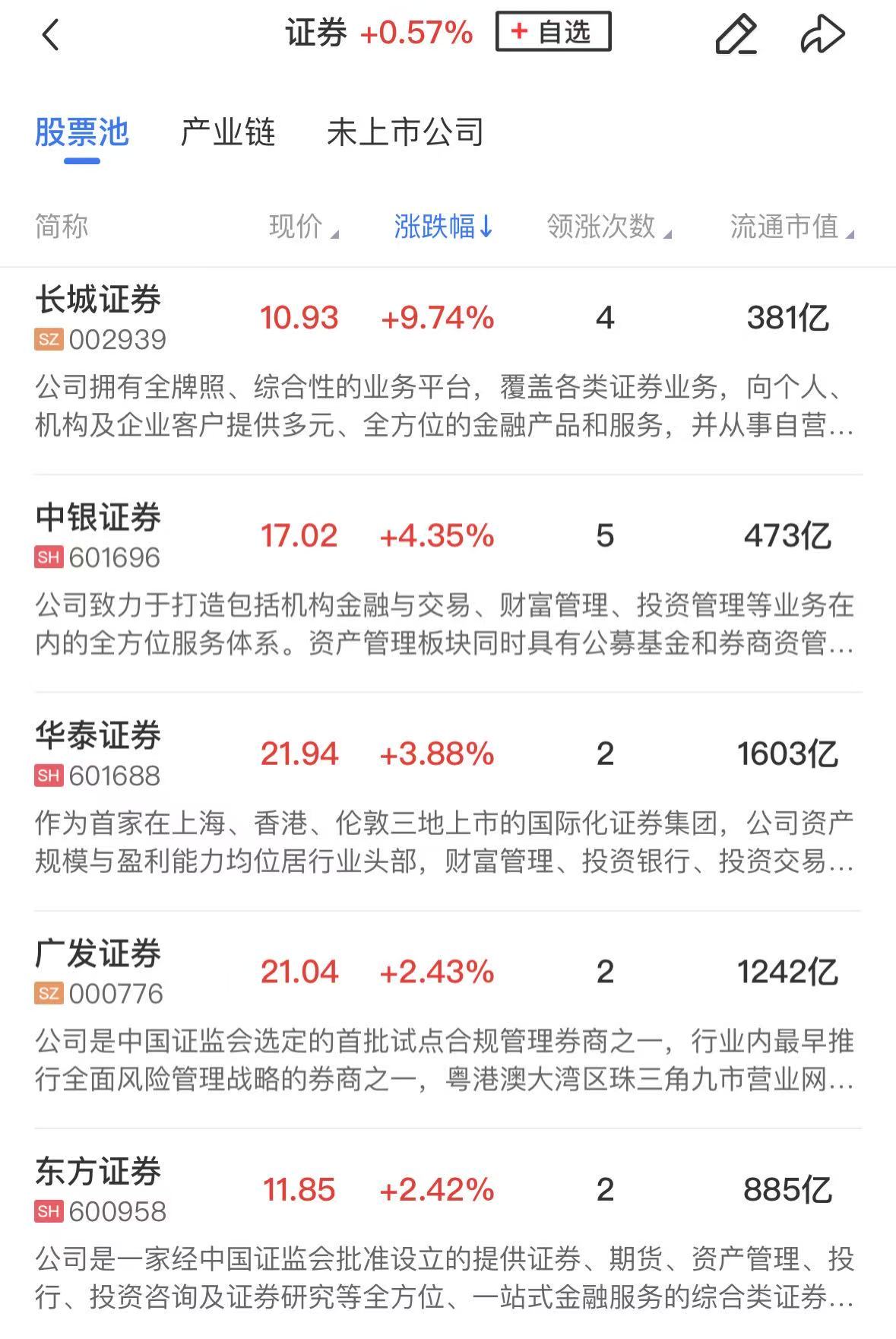Share this 证券 sector page

click(822, 35)
